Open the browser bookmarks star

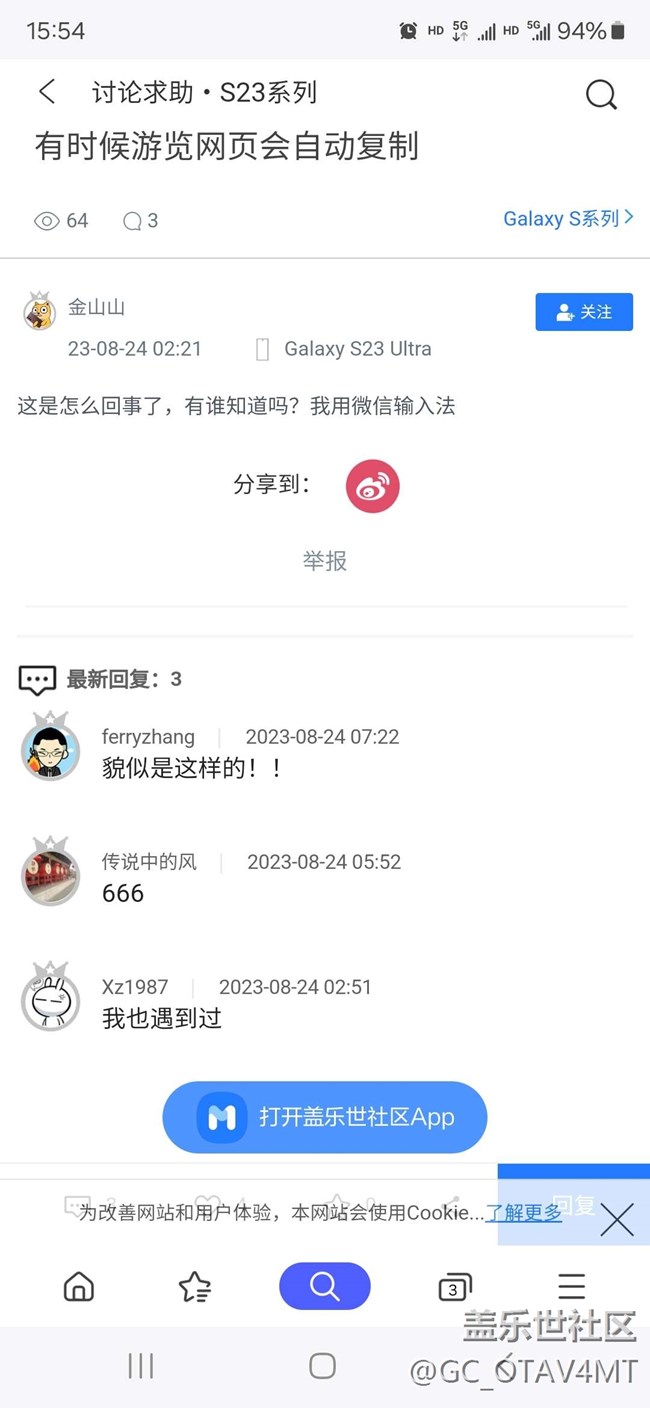pos(195,1287)
